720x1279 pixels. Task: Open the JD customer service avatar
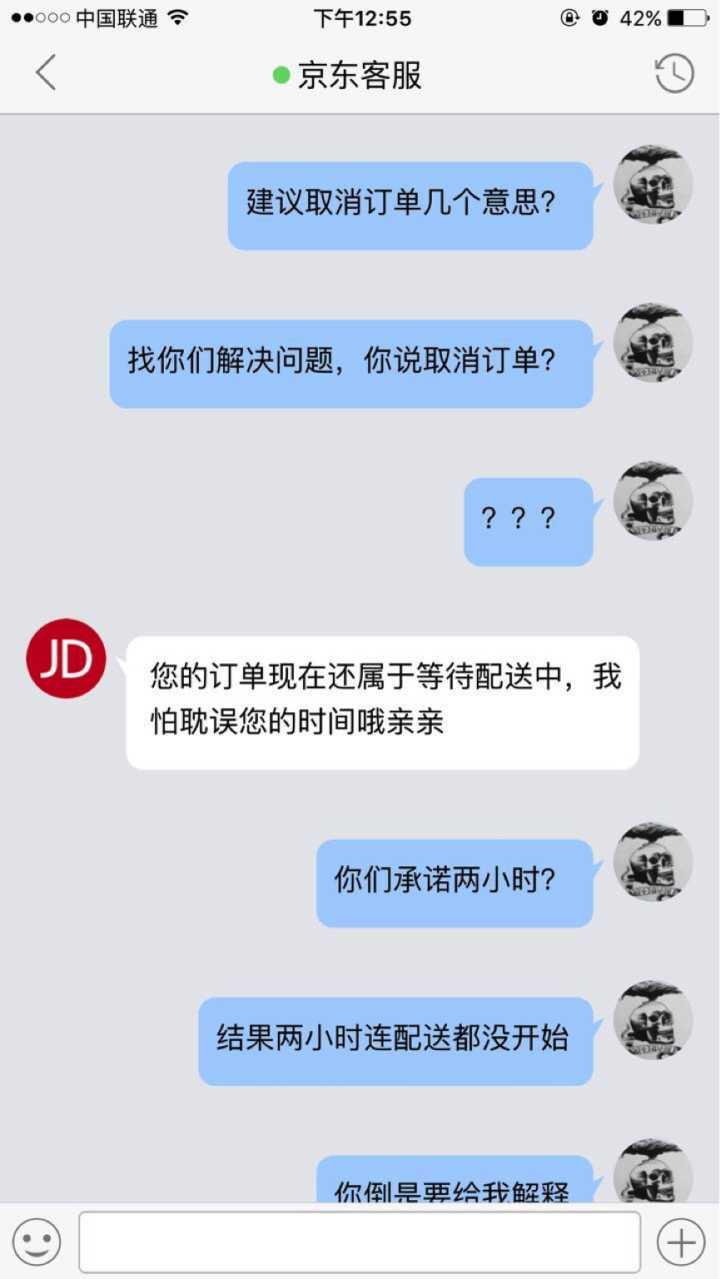click(66, 658)
